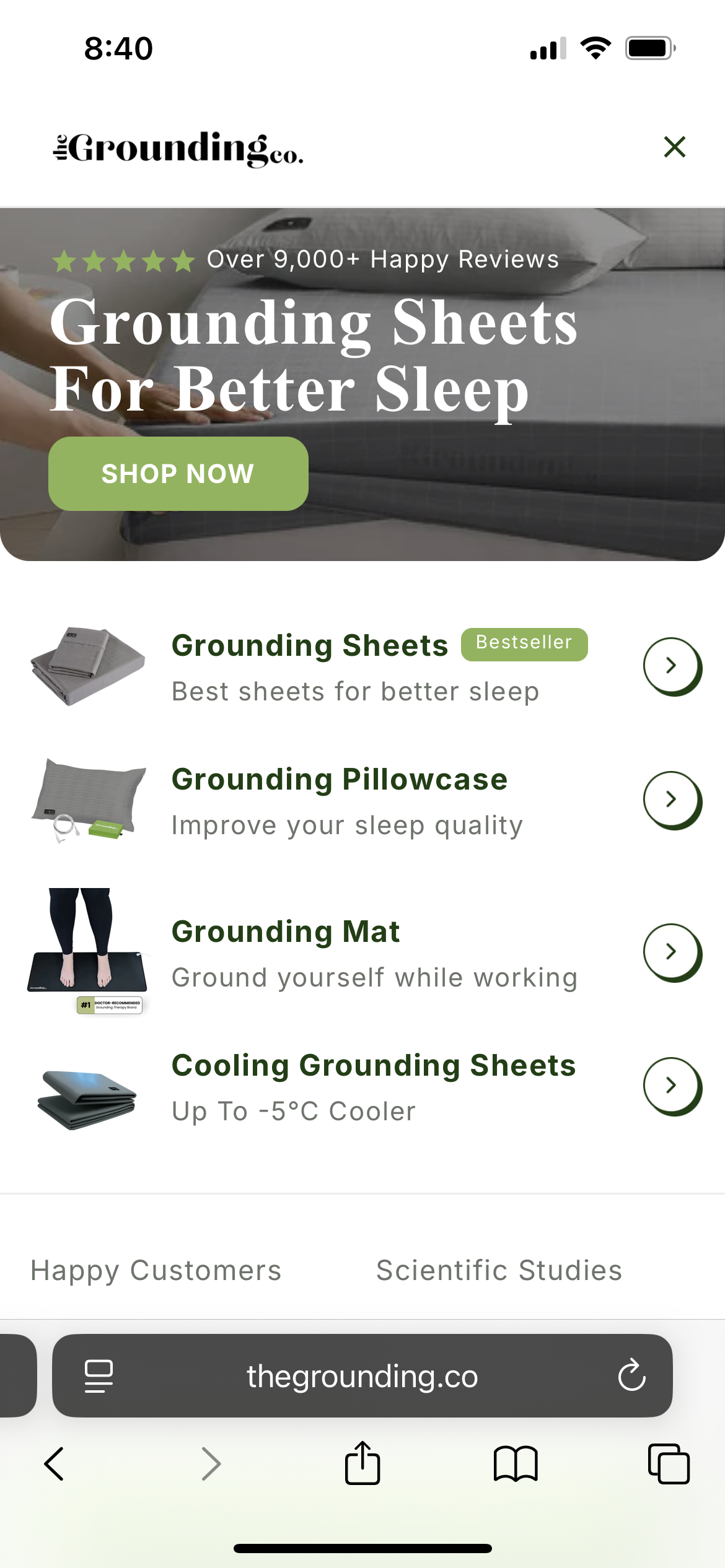
Task: Open the Scientific Studies link
Action: coord(499,1270)
